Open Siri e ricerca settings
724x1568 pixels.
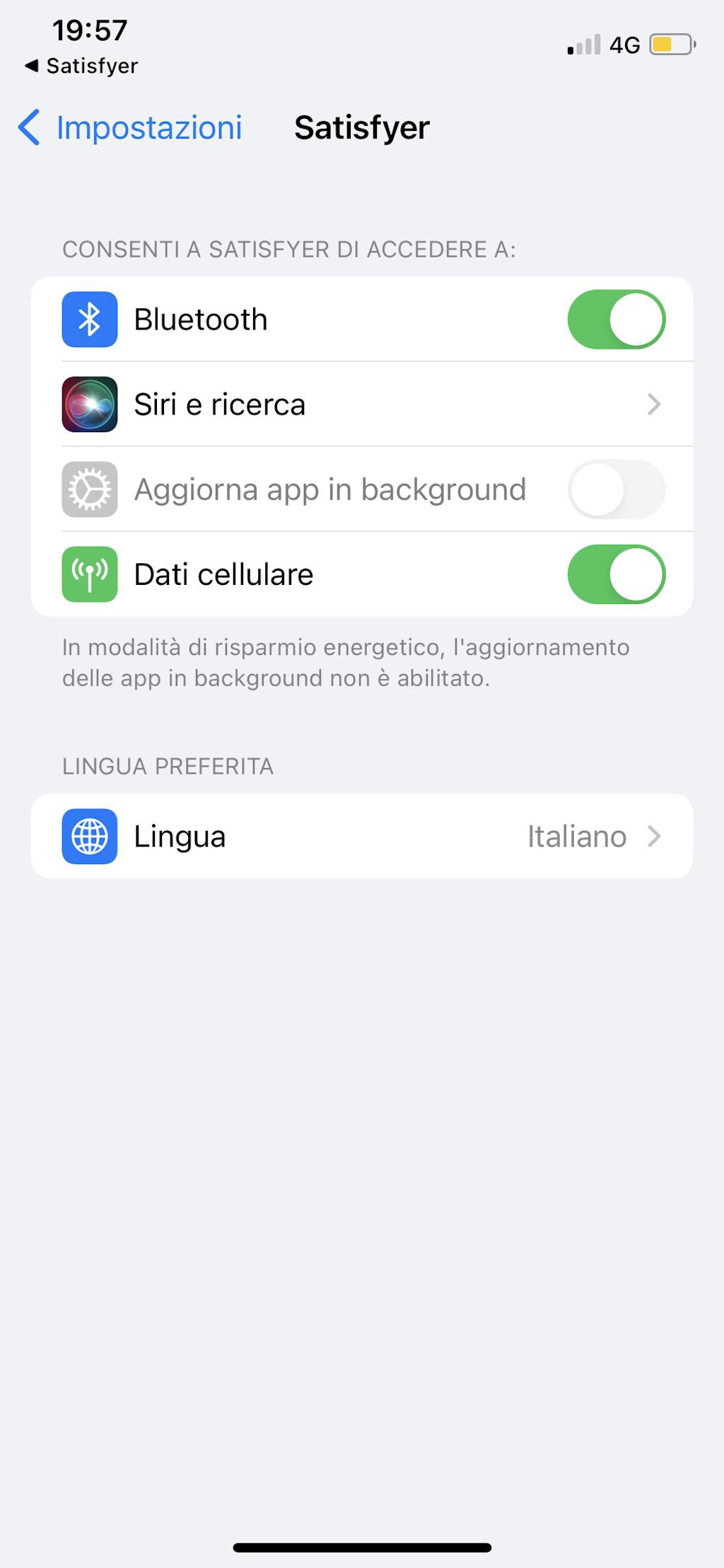pyautogui.click(x=362, y=405)
